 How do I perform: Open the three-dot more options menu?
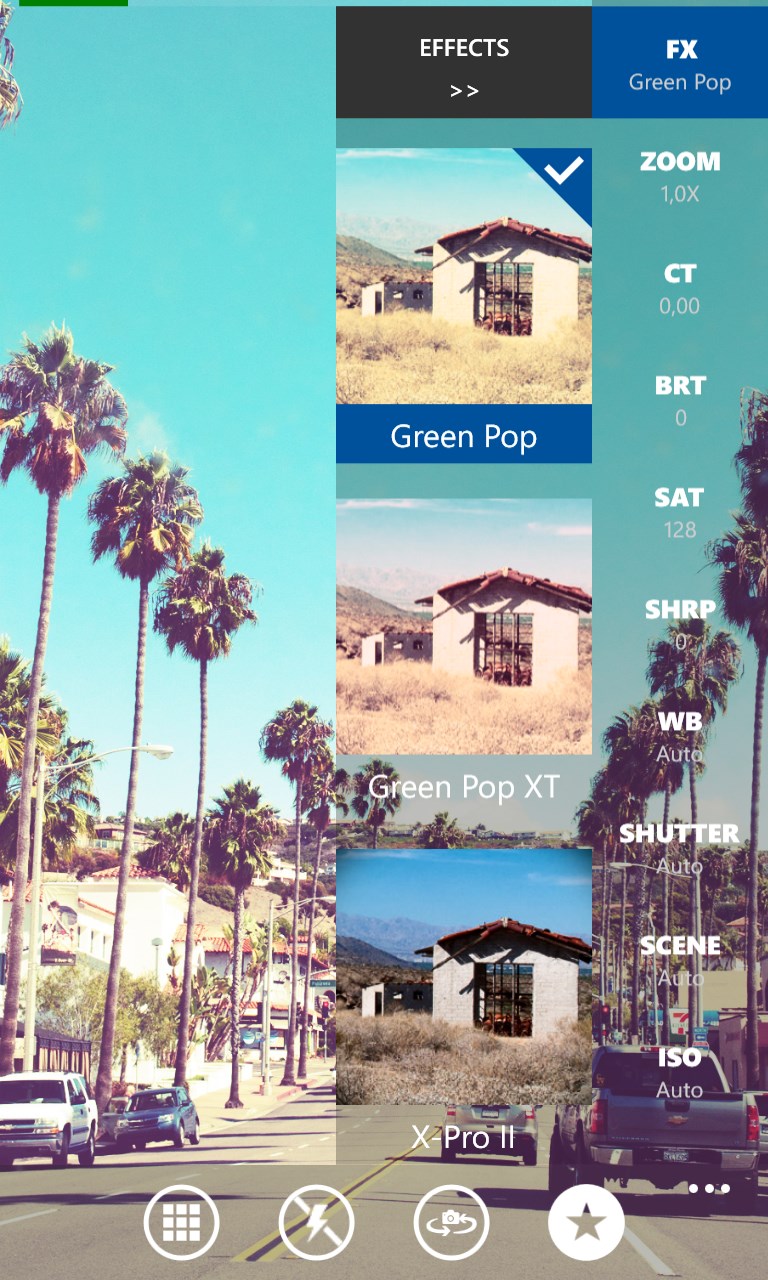(709, 1189)
